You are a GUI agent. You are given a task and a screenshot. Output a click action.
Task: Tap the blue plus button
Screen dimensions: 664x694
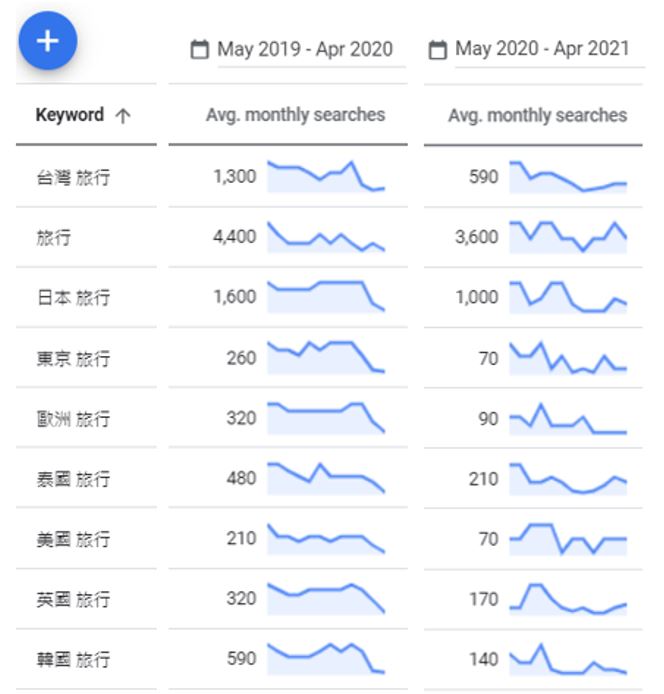click(48, 41)
